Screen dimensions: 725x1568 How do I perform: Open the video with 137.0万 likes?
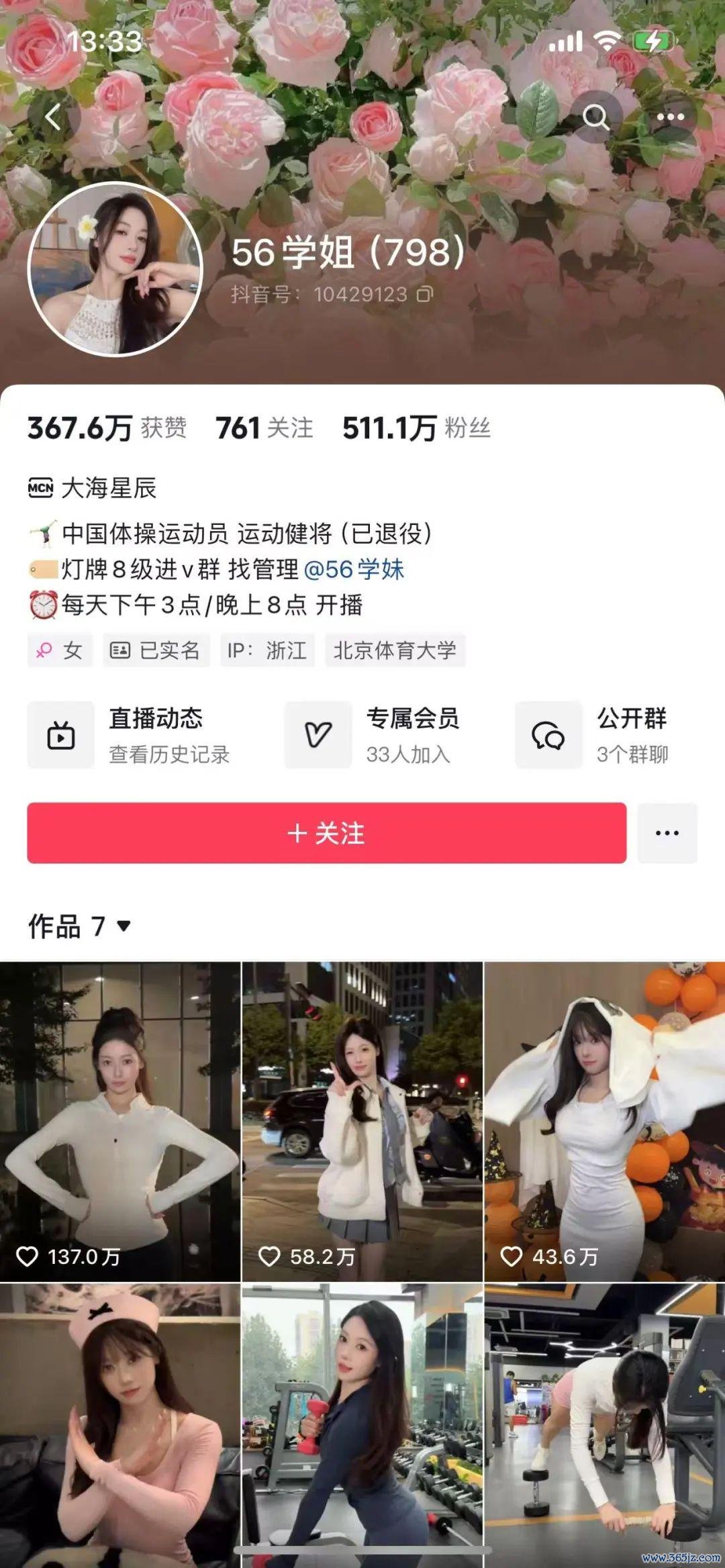point(120,1122)
